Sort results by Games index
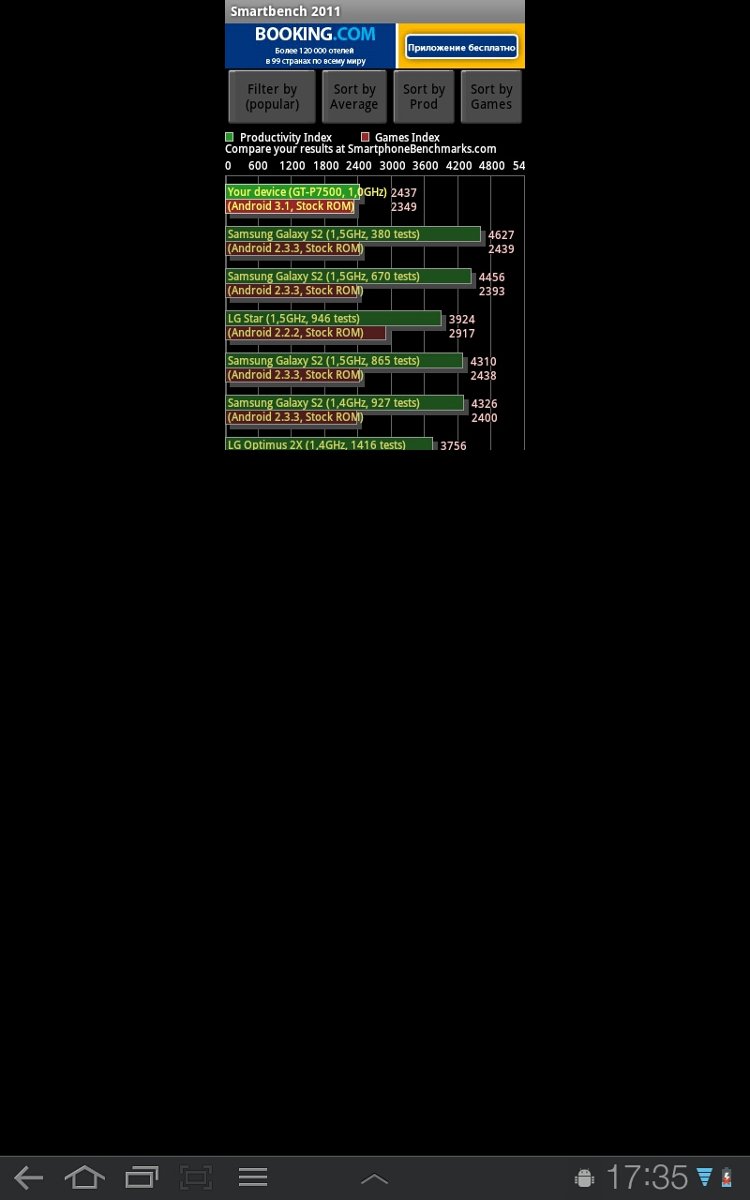Image resolution: width=750 pixels, height=1200 pixels. point(491,97)
